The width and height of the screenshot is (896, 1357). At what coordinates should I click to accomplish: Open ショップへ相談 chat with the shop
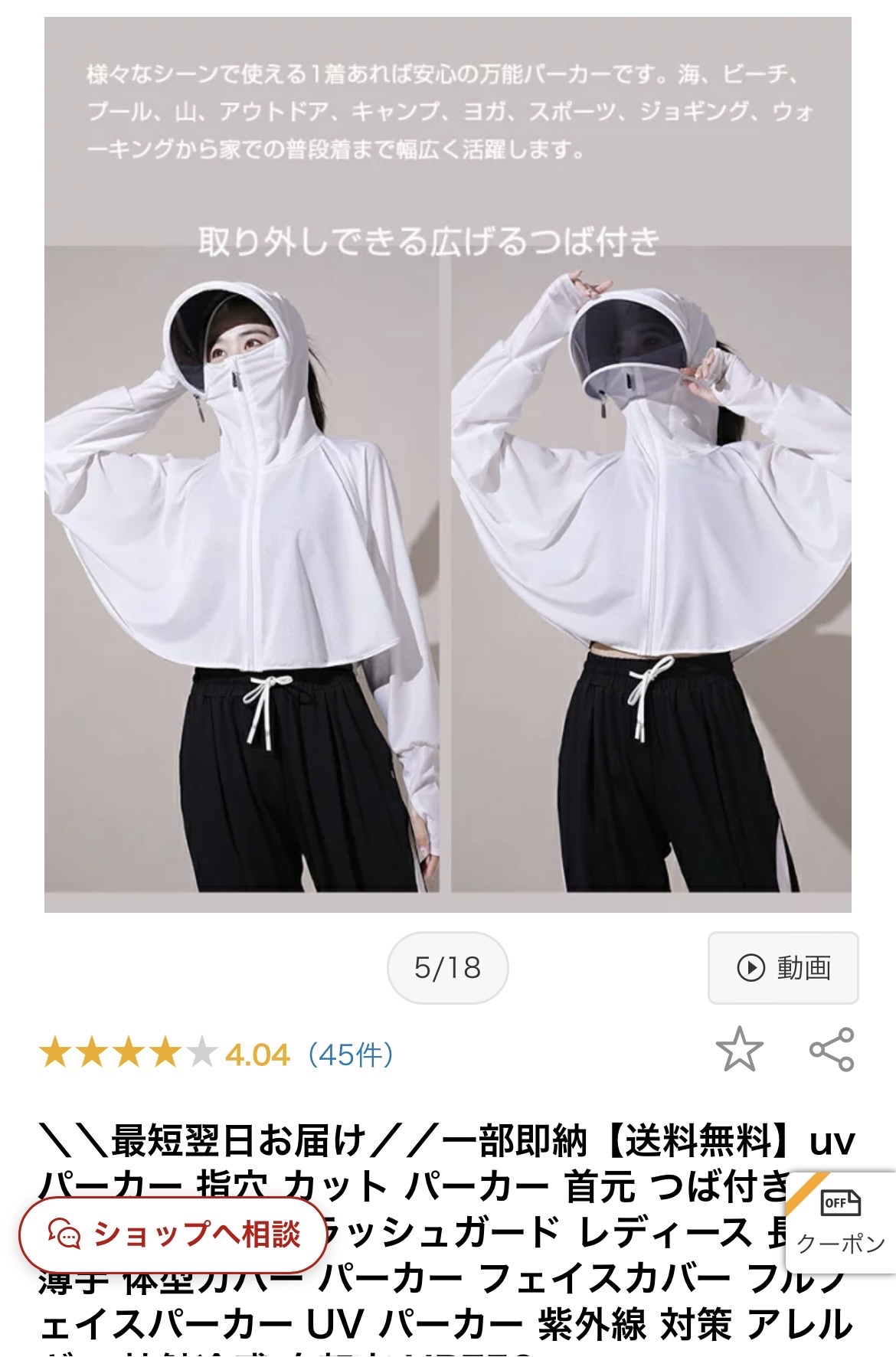(x=174, y=1234)
